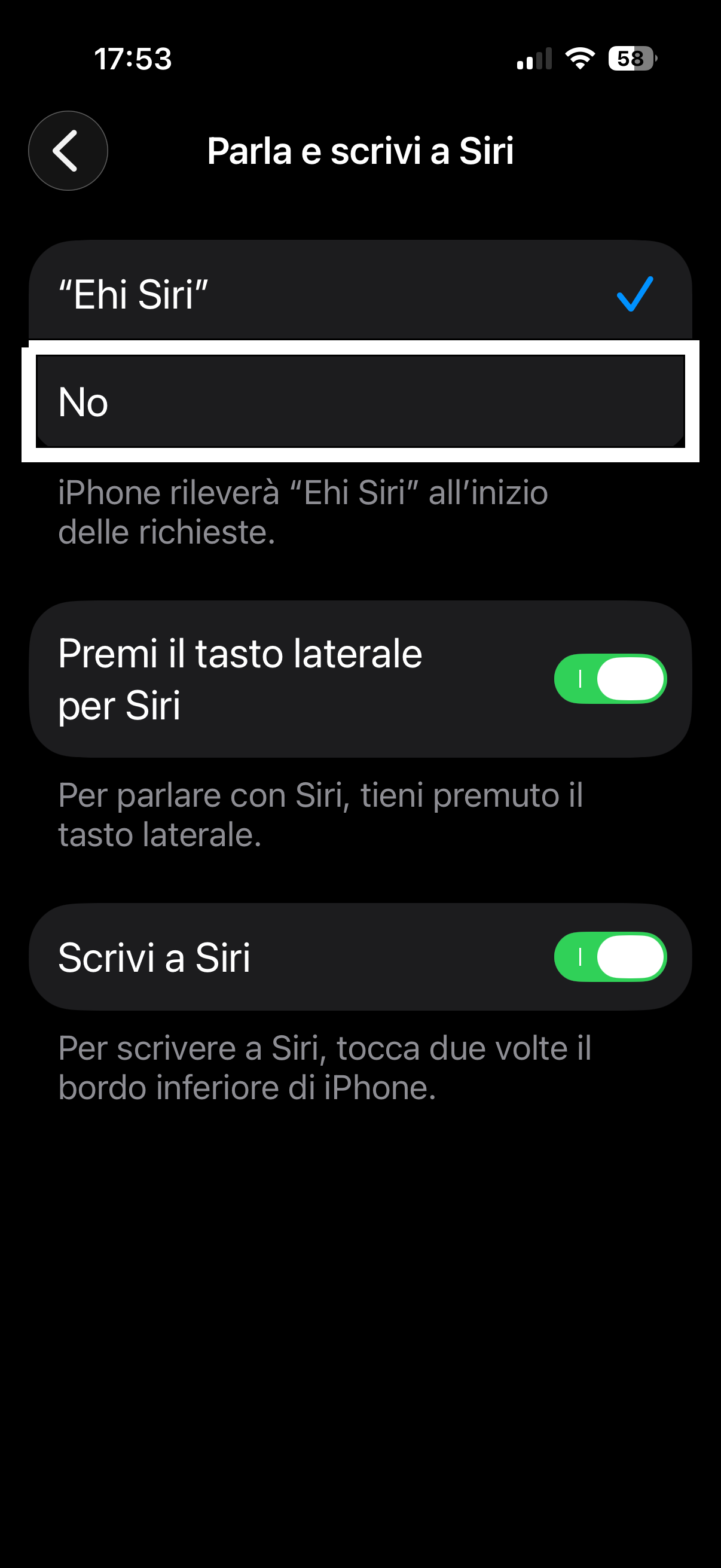Select the "Ehi Siri" activation option
Image resolution: width=721 pixels, height=1568 pixels.
click(x=360, y=295)
